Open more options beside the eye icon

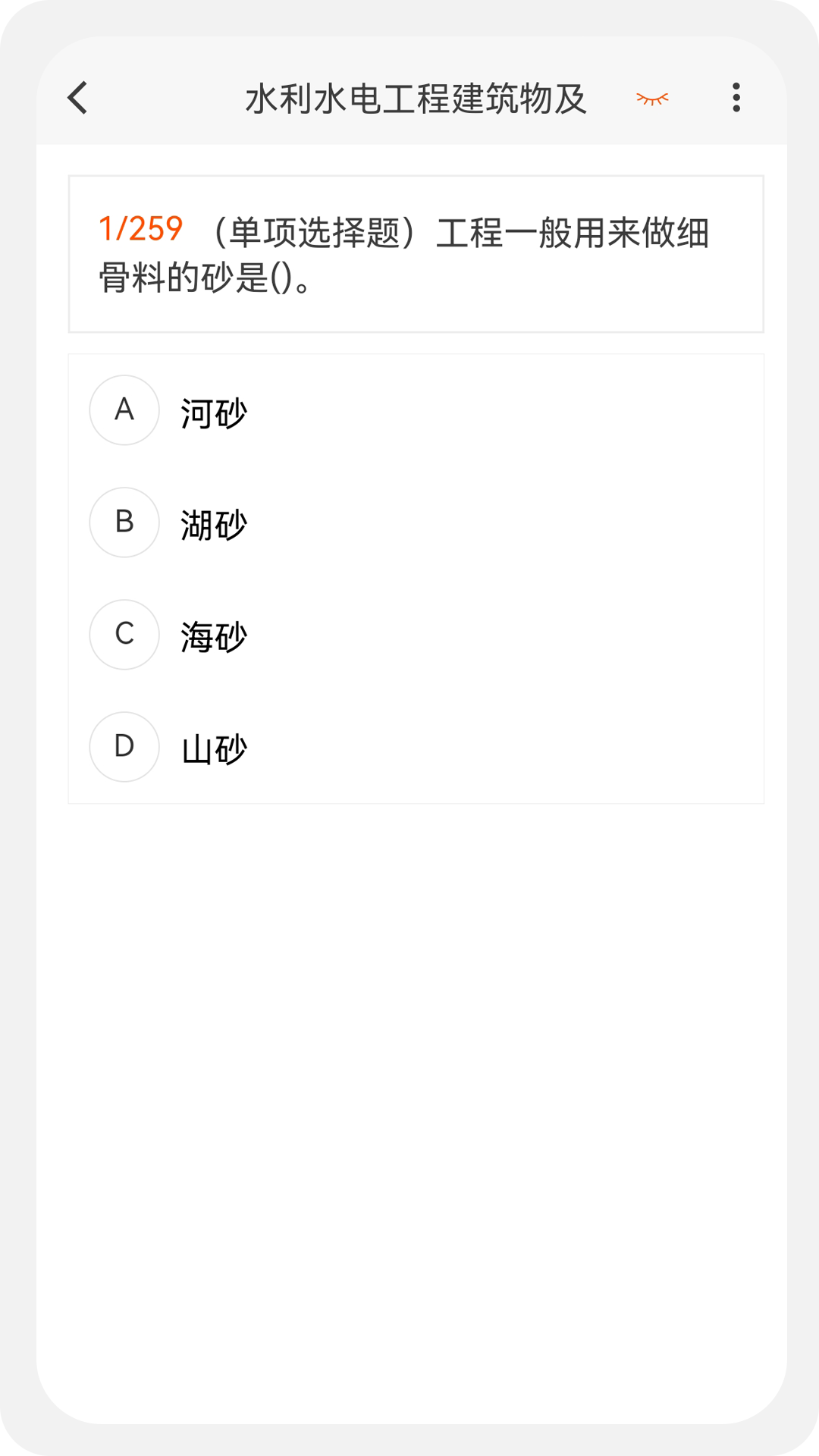click(x=736, y=97)
